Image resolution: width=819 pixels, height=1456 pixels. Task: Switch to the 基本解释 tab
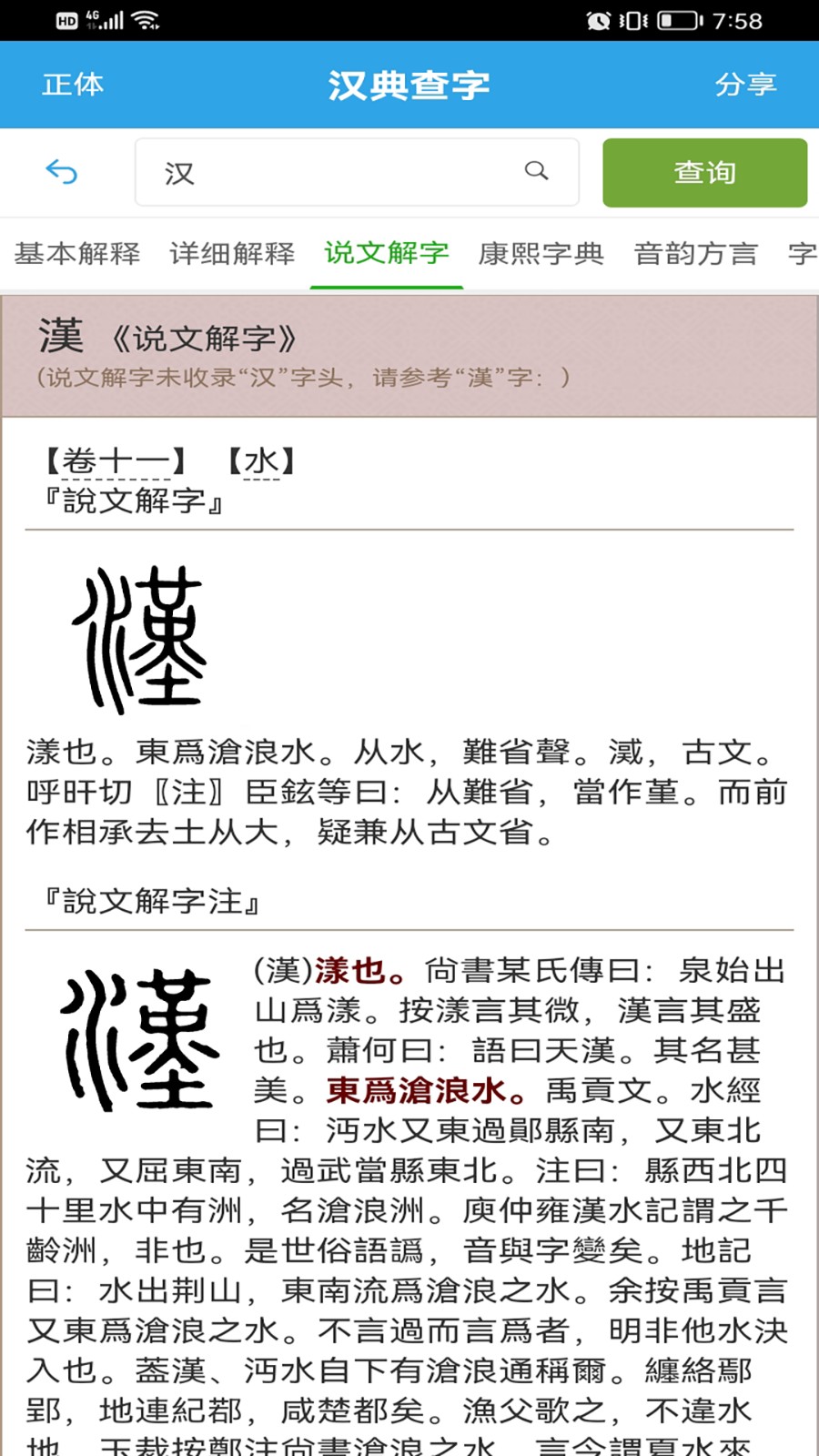77,253
